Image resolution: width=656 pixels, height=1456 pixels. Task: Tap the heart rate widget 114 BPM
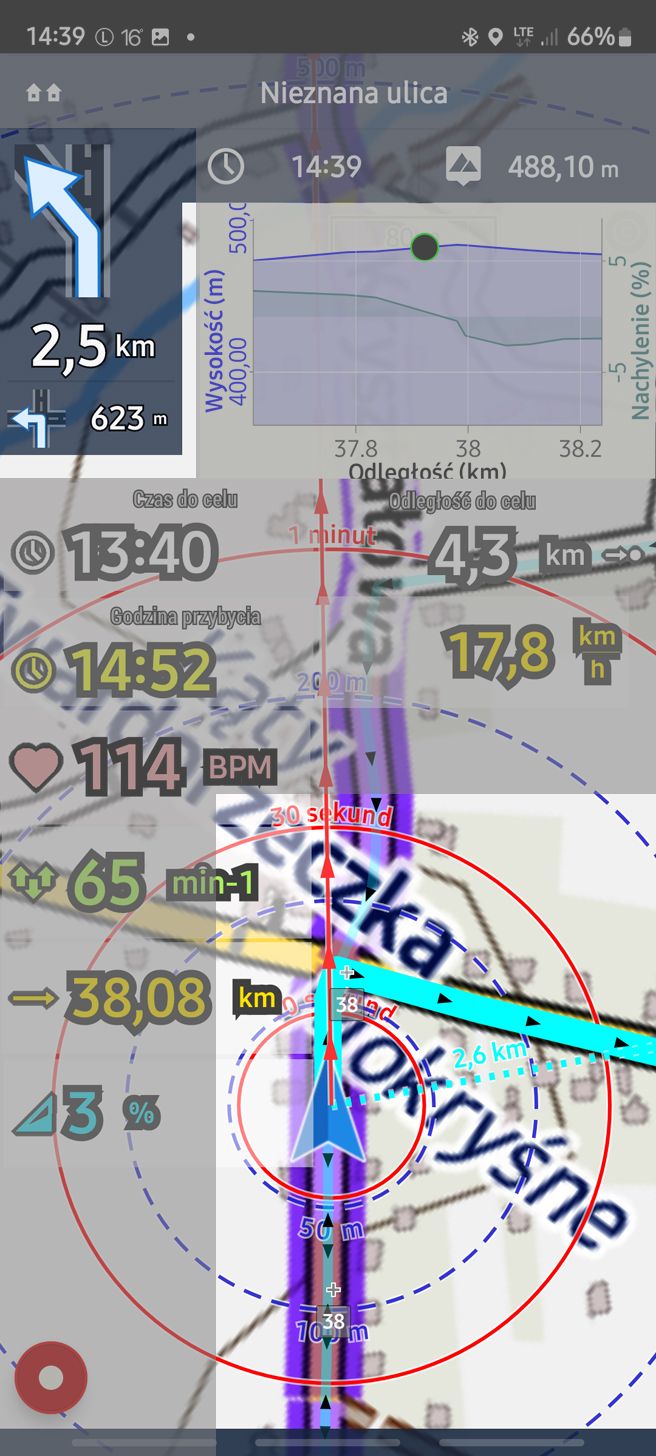point(140,768)
